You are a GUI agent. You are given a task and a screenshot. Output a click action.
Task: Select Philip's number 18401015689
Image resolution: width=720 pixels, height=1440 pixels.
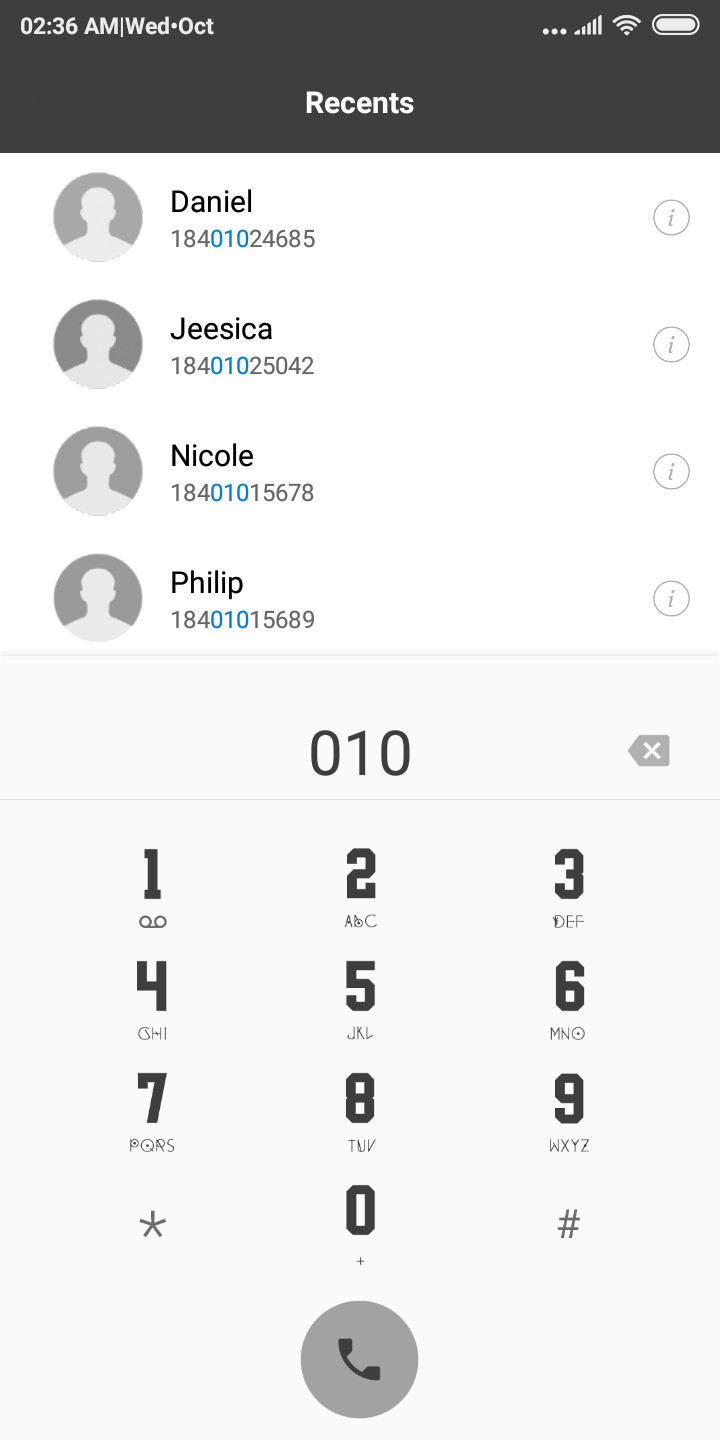pos(242,620)
